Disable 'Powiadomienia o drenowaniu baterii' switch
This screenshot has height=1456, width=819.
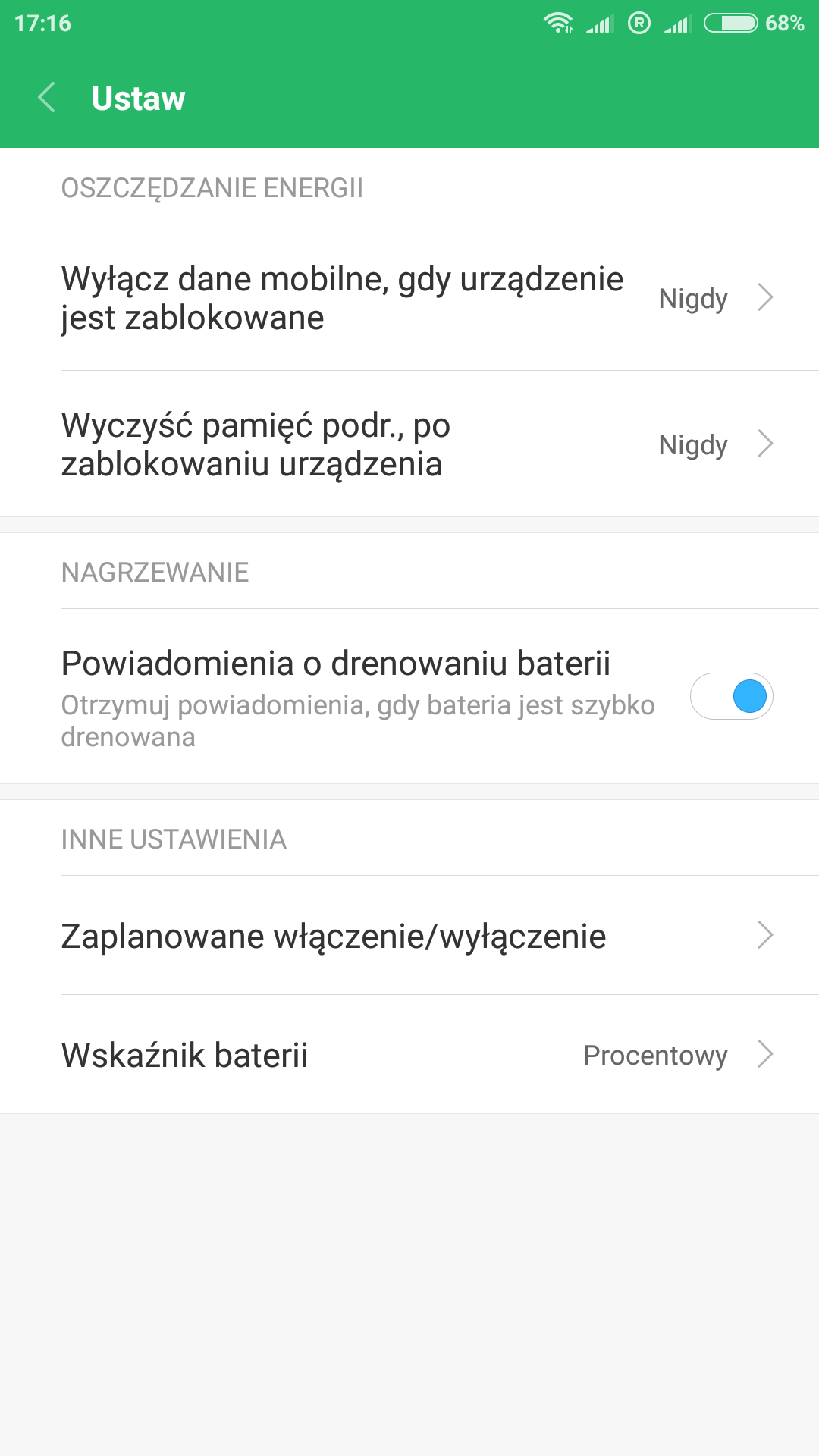pos(731,696)
